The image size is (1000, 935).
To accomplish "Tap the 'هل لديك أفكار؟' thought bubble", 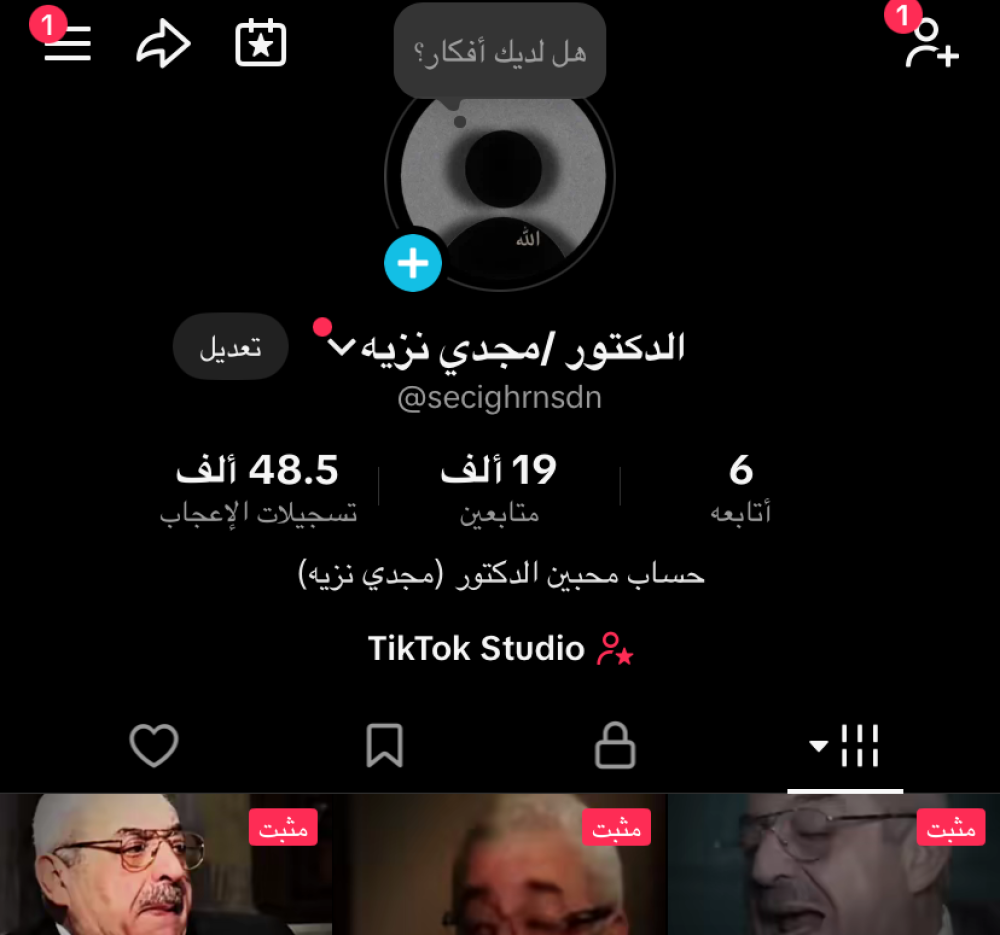I will 500,52.
